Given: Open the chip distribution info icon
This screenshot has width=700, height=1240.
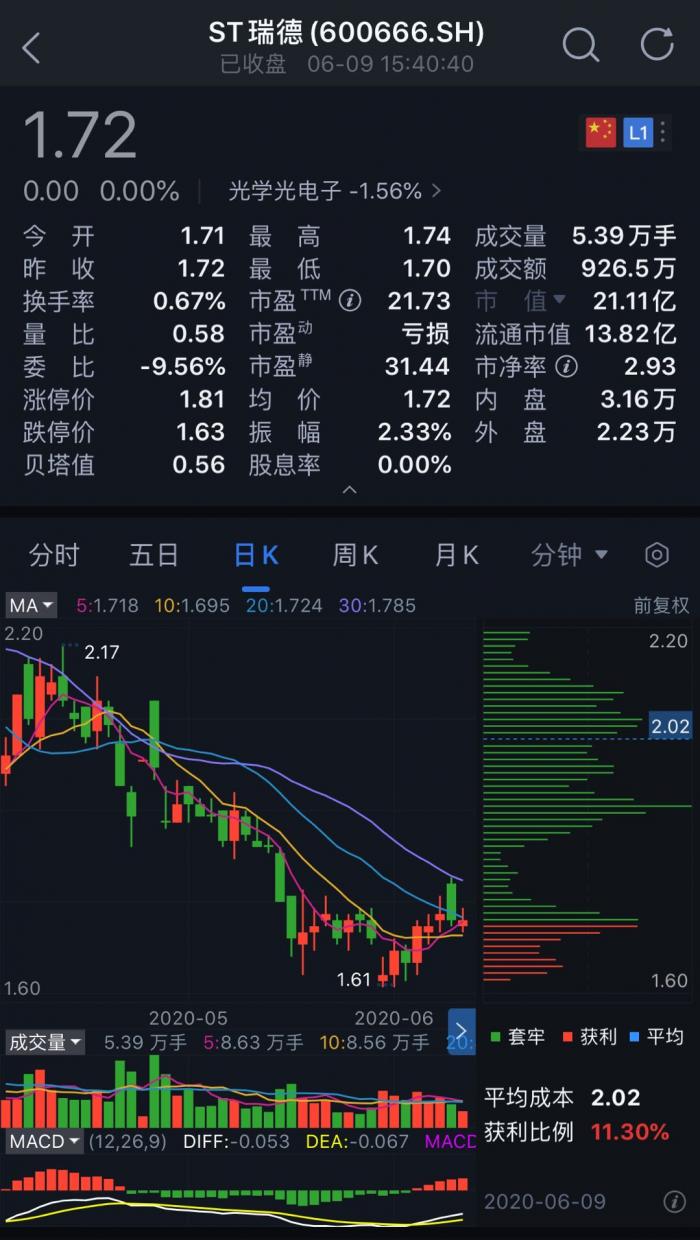Looking at the screenshot, I should coord(674,1201).
